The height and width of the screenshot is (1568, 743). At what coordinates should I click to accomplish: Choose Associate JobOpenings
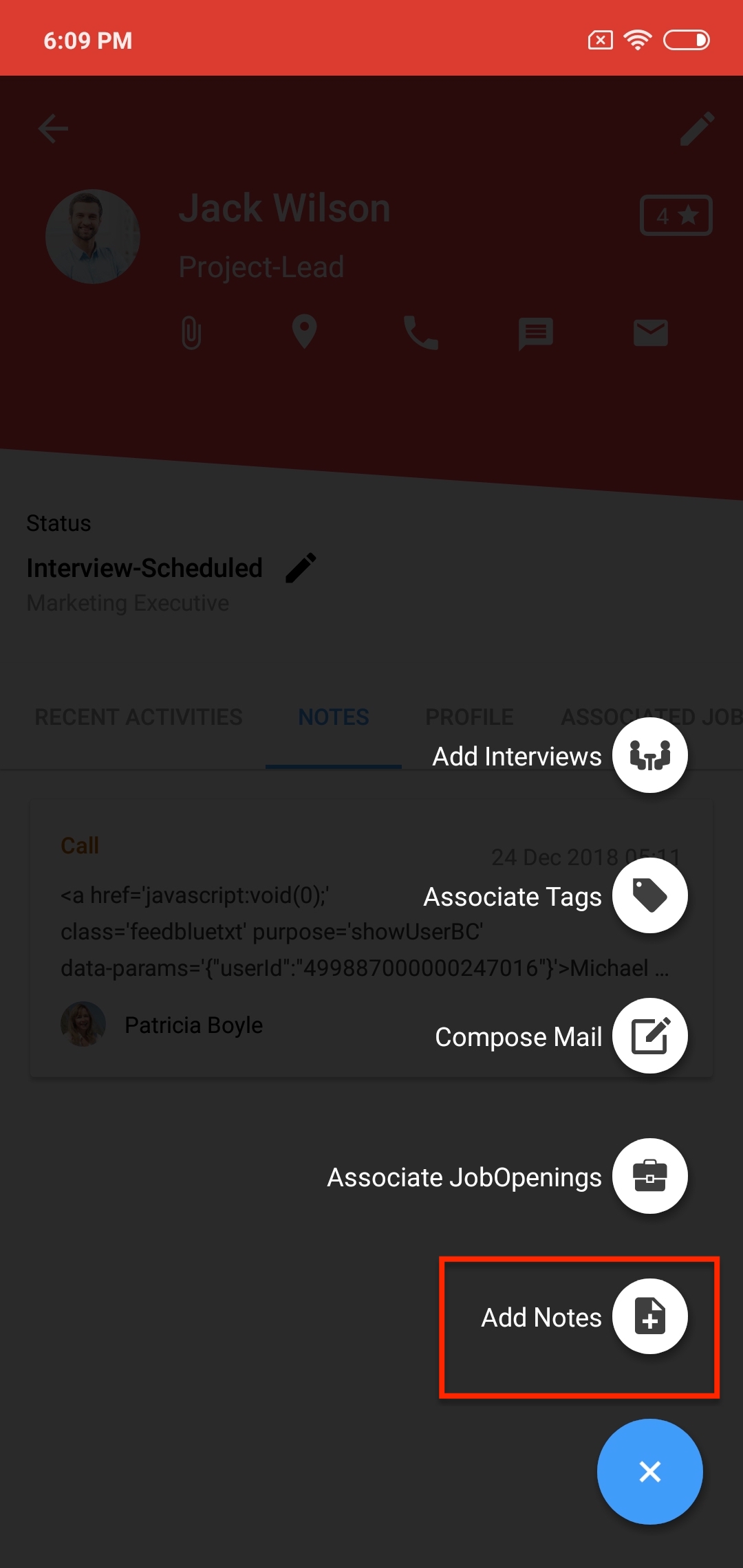click(649, 1176)
